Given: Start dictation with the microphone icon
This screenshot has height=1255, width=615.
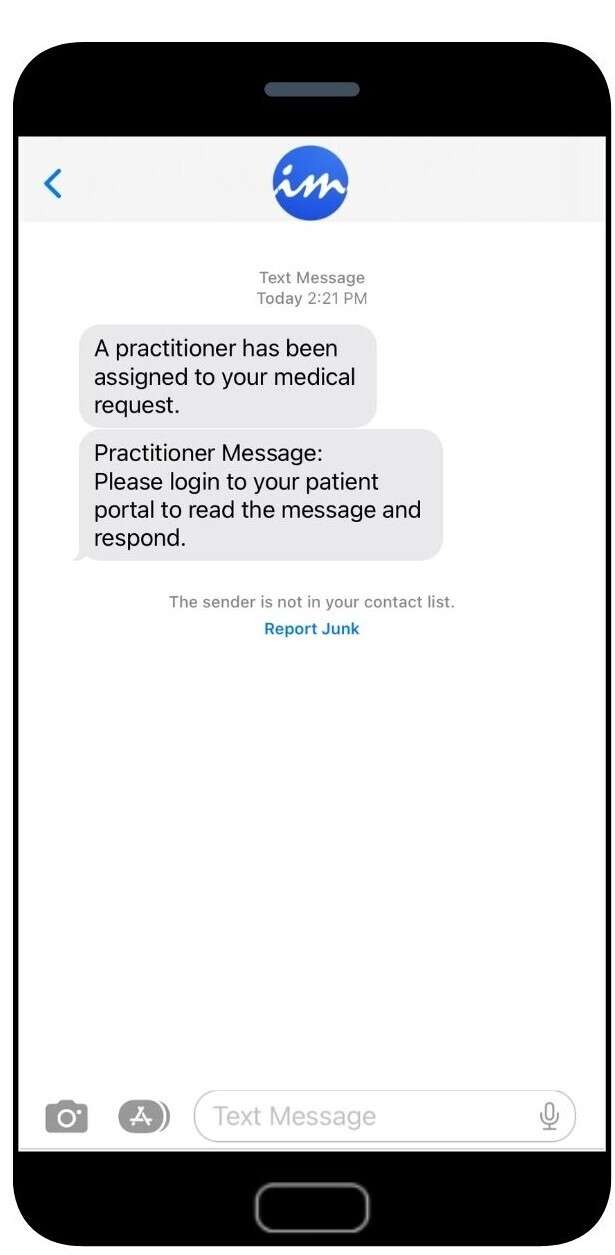Looking at the screenshot, I should click(x=549, y=1116).
